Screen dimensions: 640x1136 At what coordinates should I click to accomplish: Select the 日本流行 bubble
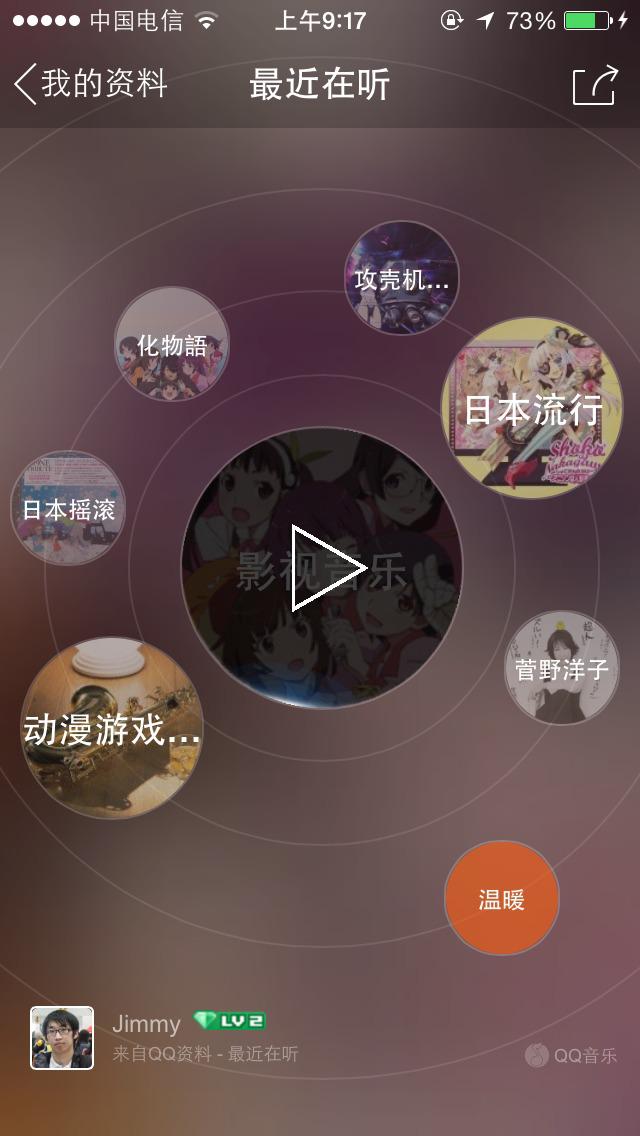532,408
